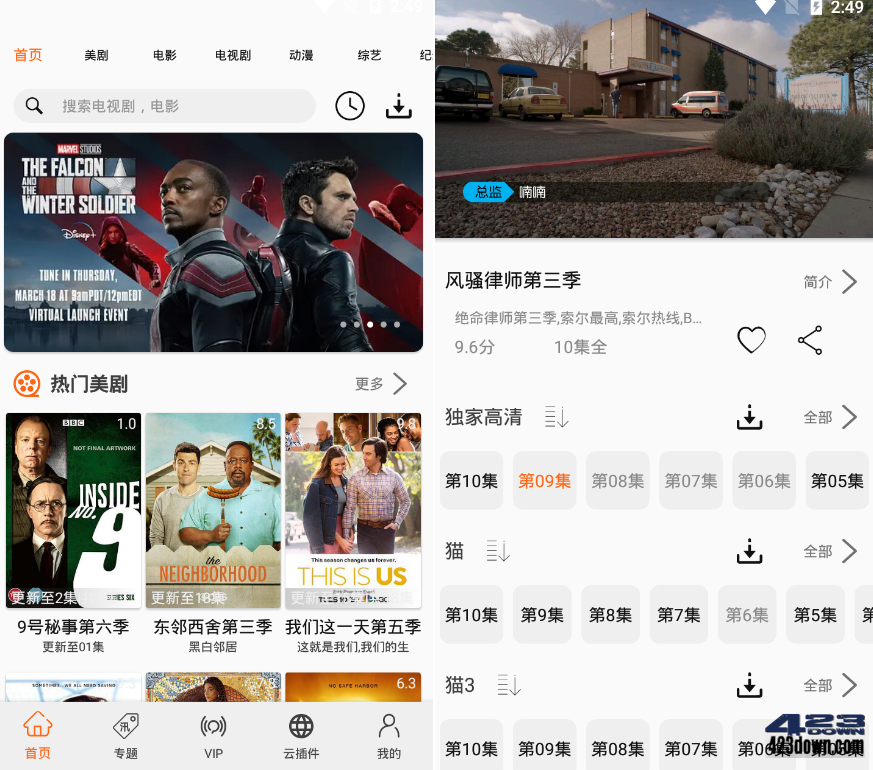Image resolution: width=873 pixels, height=770 pixels.
Task: Open the 9号秘事第六季 poster card
Action: 73,510
